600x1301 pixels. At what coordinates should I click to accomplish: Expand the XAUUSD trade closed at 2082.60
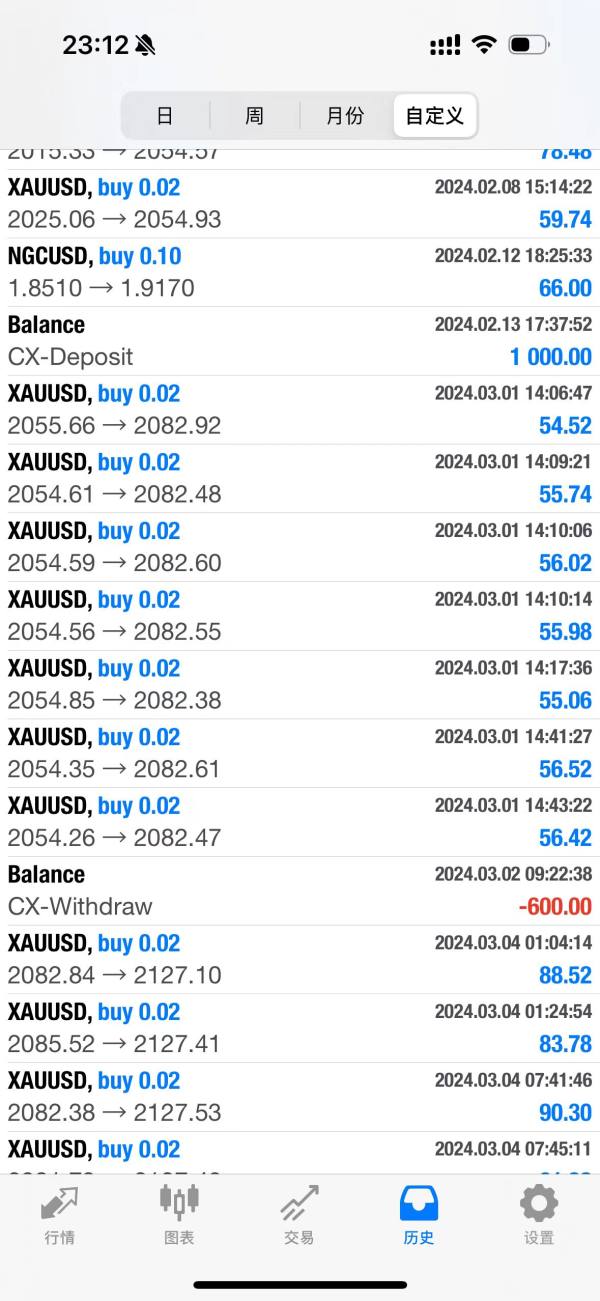click(x=300, y=547)
